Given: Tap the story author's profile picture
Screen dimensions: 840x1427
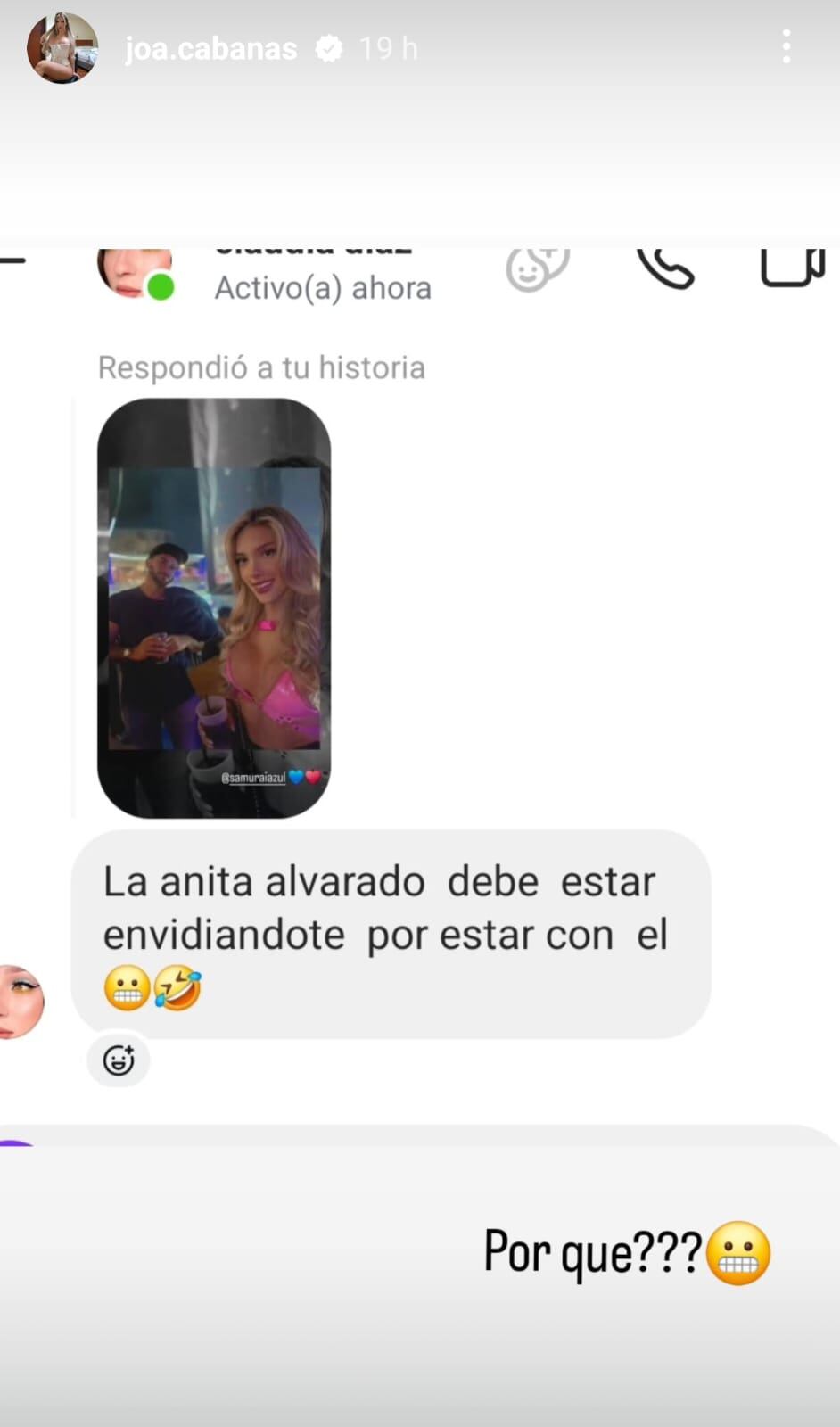Looking at the screenshot, I should click(62, 48).
